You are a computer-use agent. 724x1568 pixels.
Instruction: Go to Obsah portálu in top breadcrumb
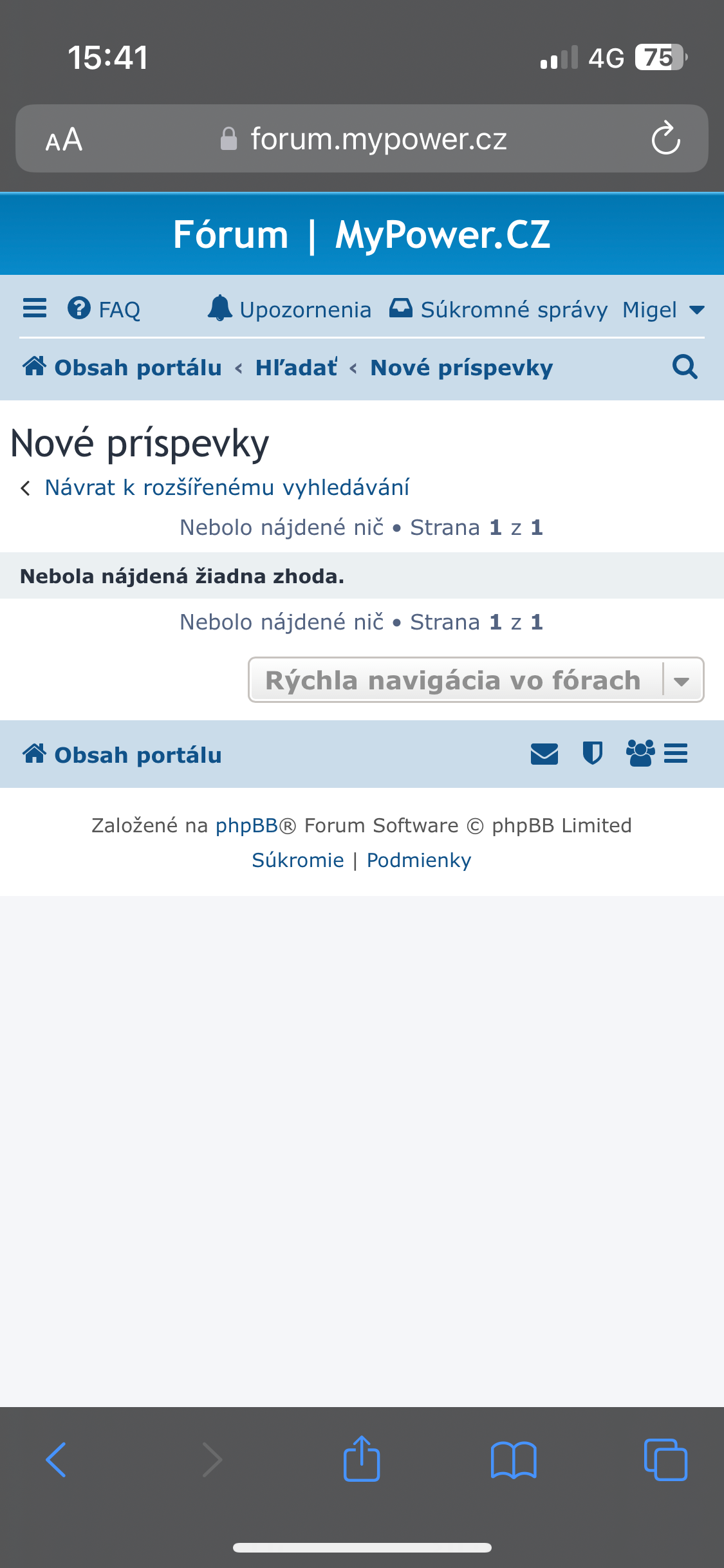tap(122, 368)
